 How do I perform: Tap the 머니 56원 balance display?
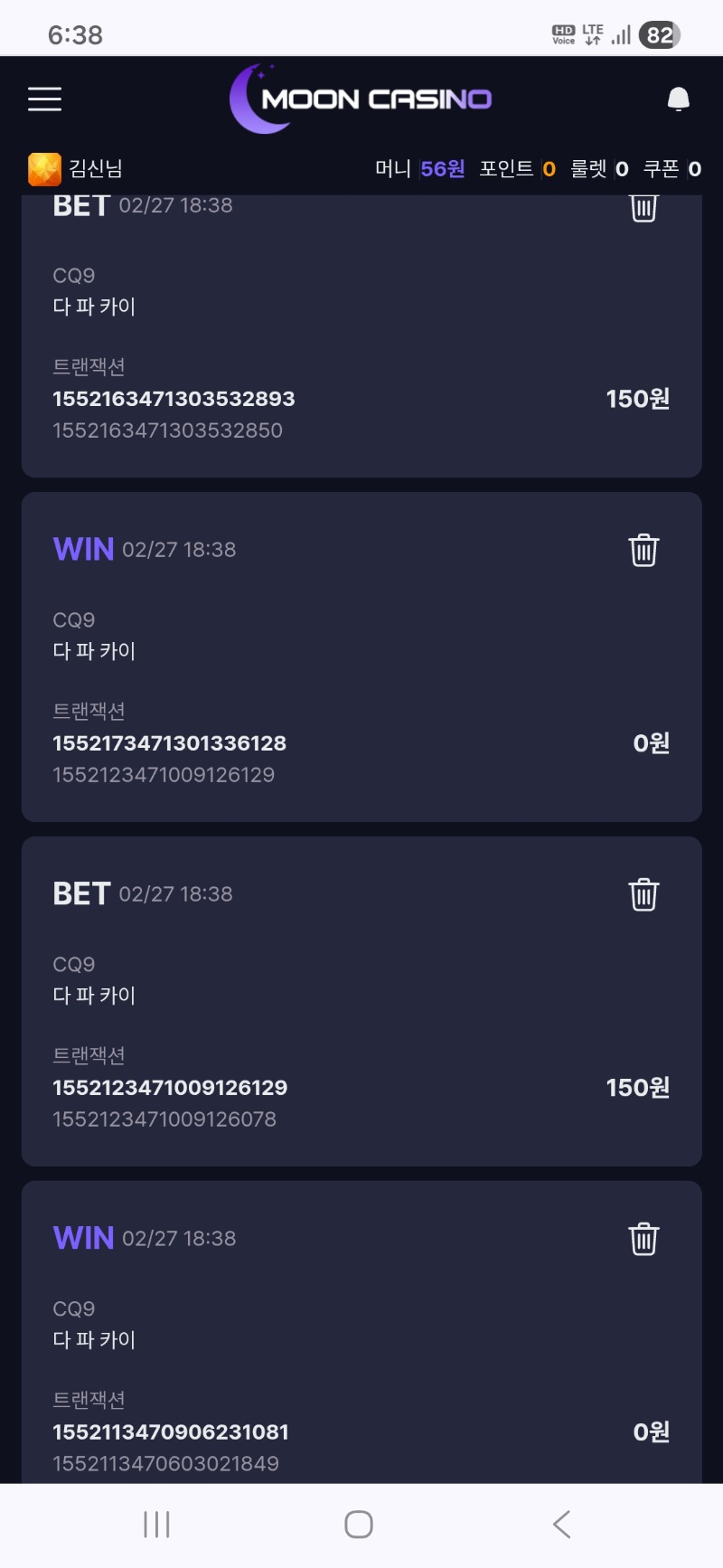coord(418,168)
